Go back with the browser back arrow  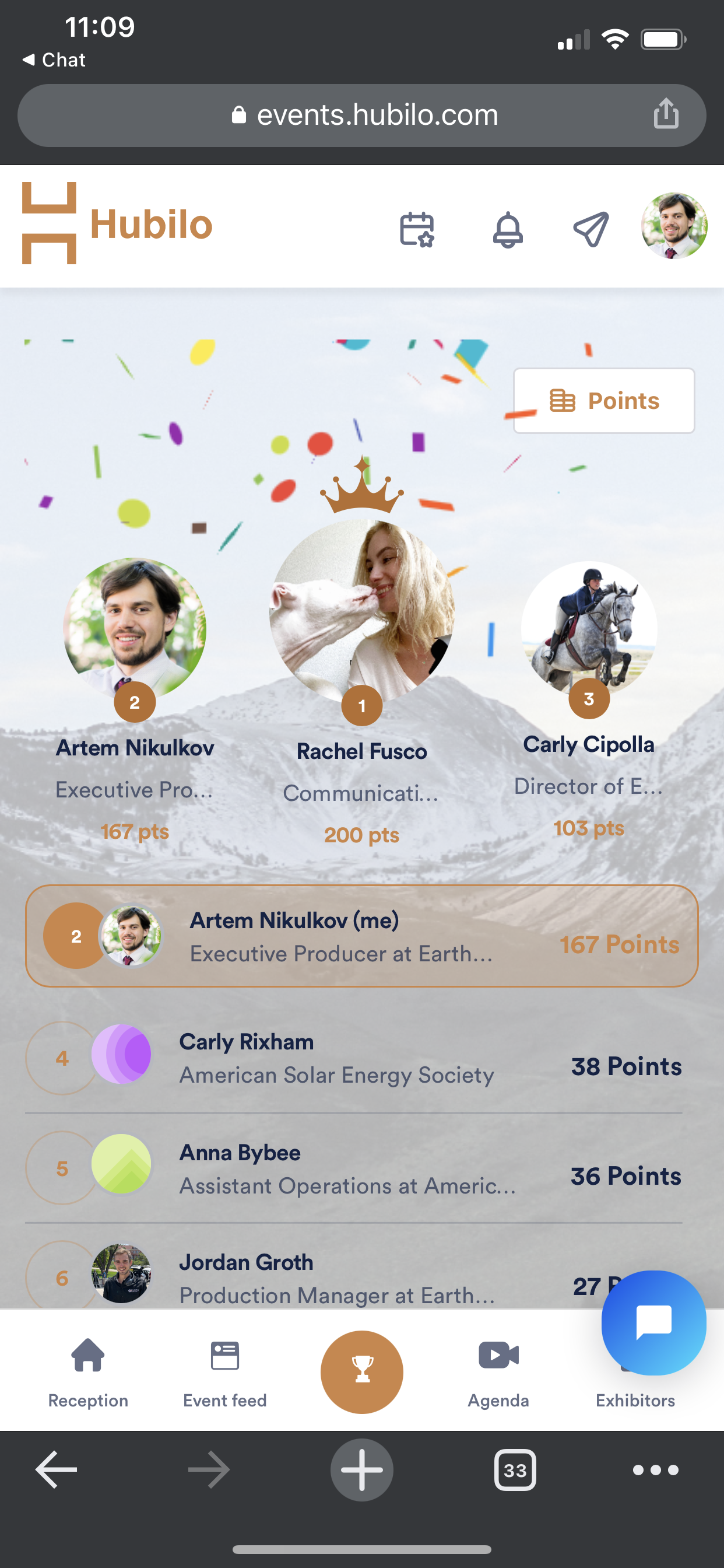[x=57, y=1470]
